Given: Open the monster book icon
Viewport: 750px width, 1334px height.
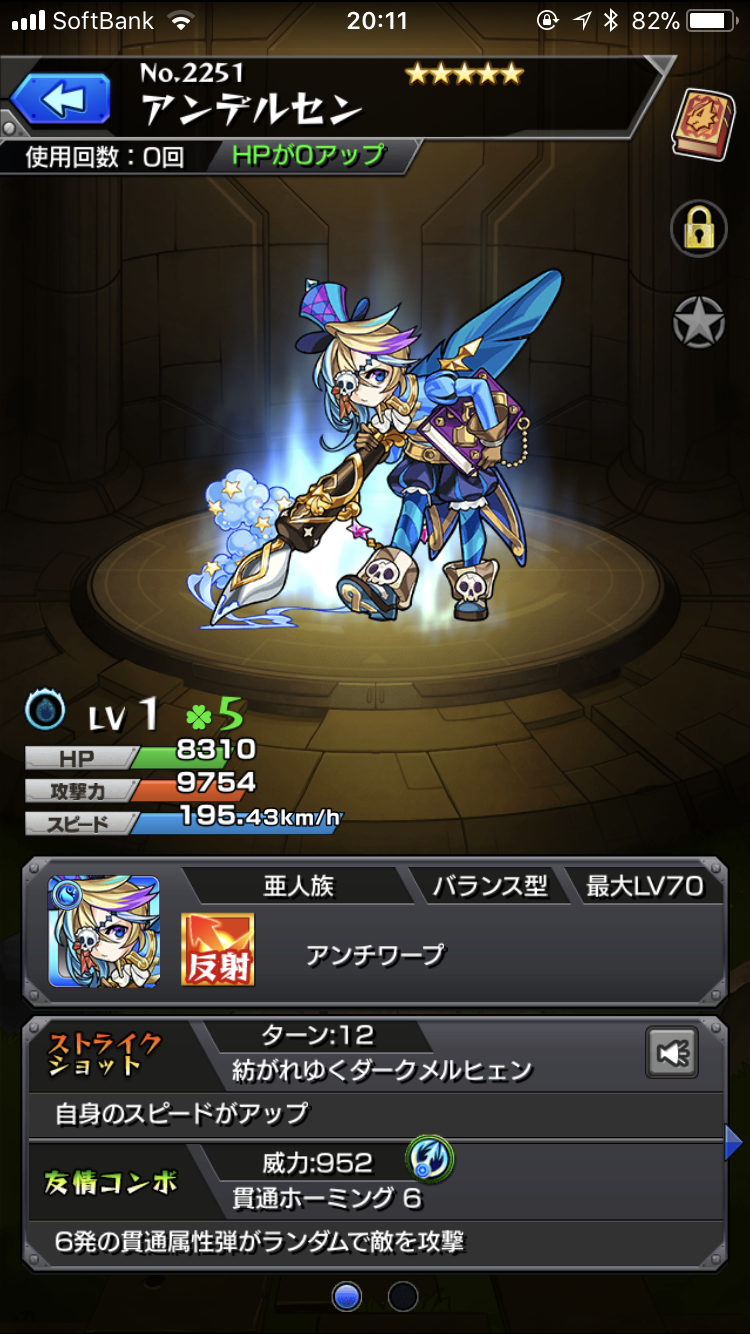Looking at the screenshot, I should coord(703,123).
